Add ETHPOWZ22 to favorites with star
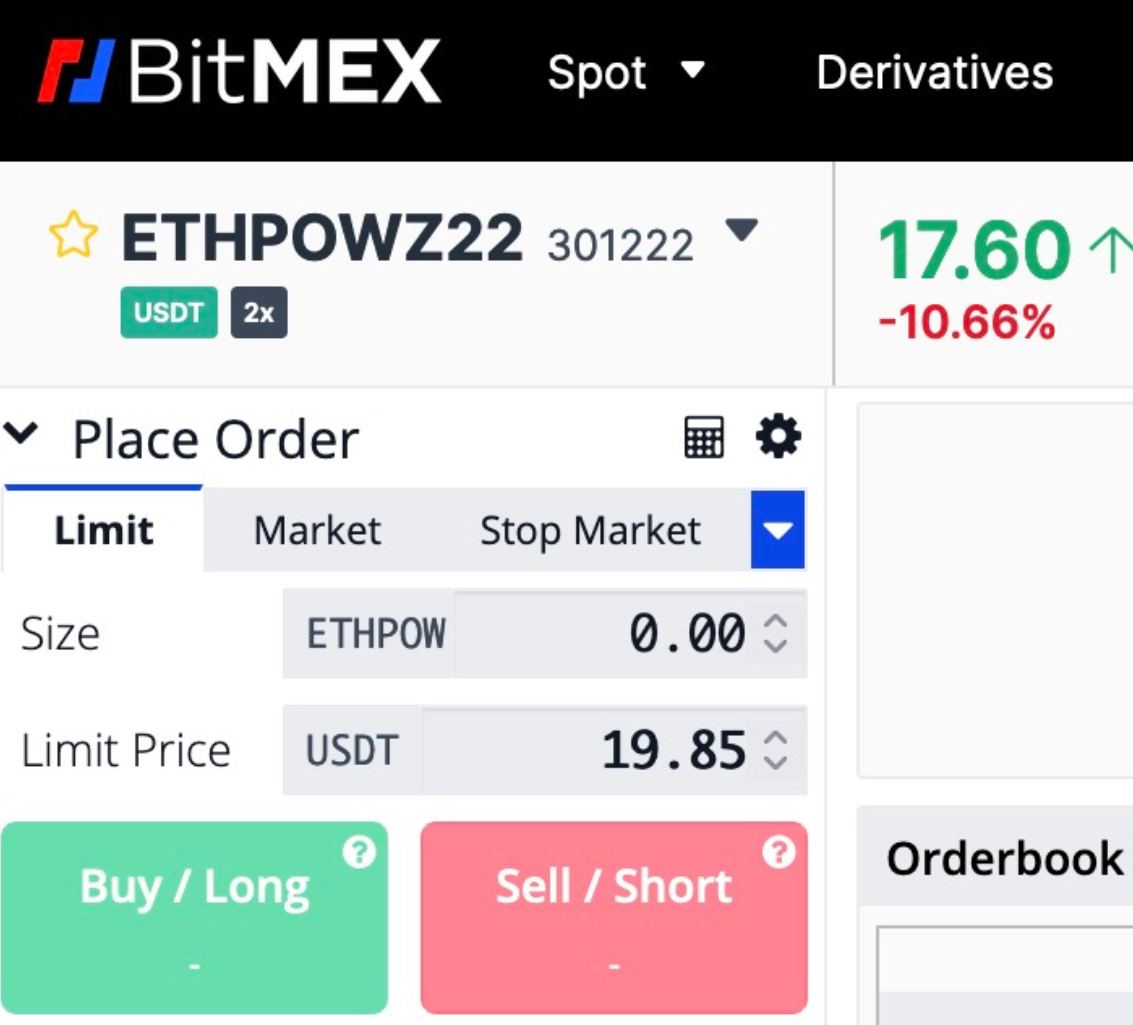The image size is (1133, 1025). coord(74,237)
